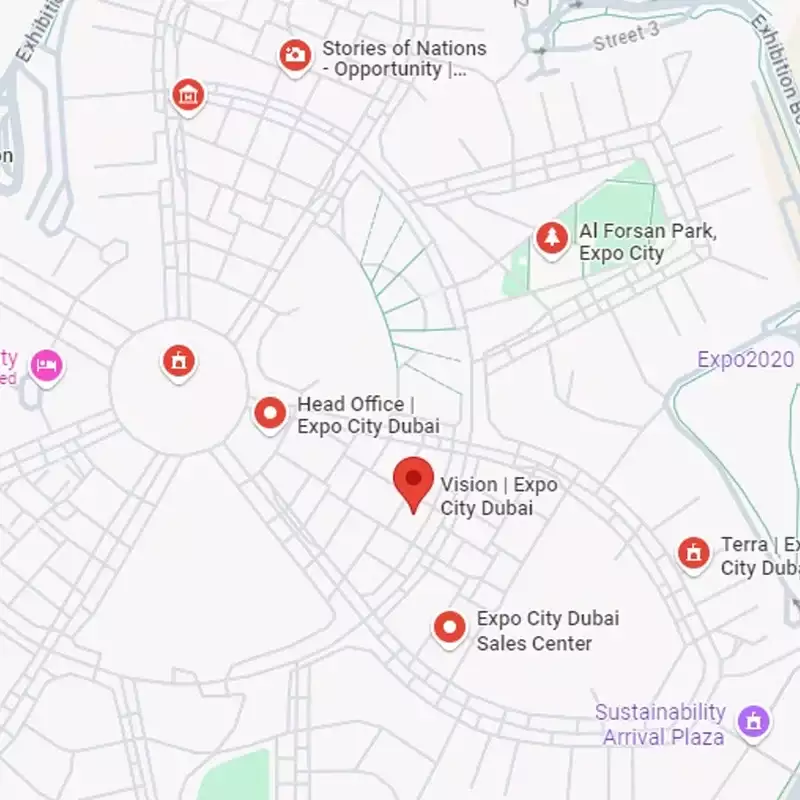Tap the Terra marker

(693, 551)
